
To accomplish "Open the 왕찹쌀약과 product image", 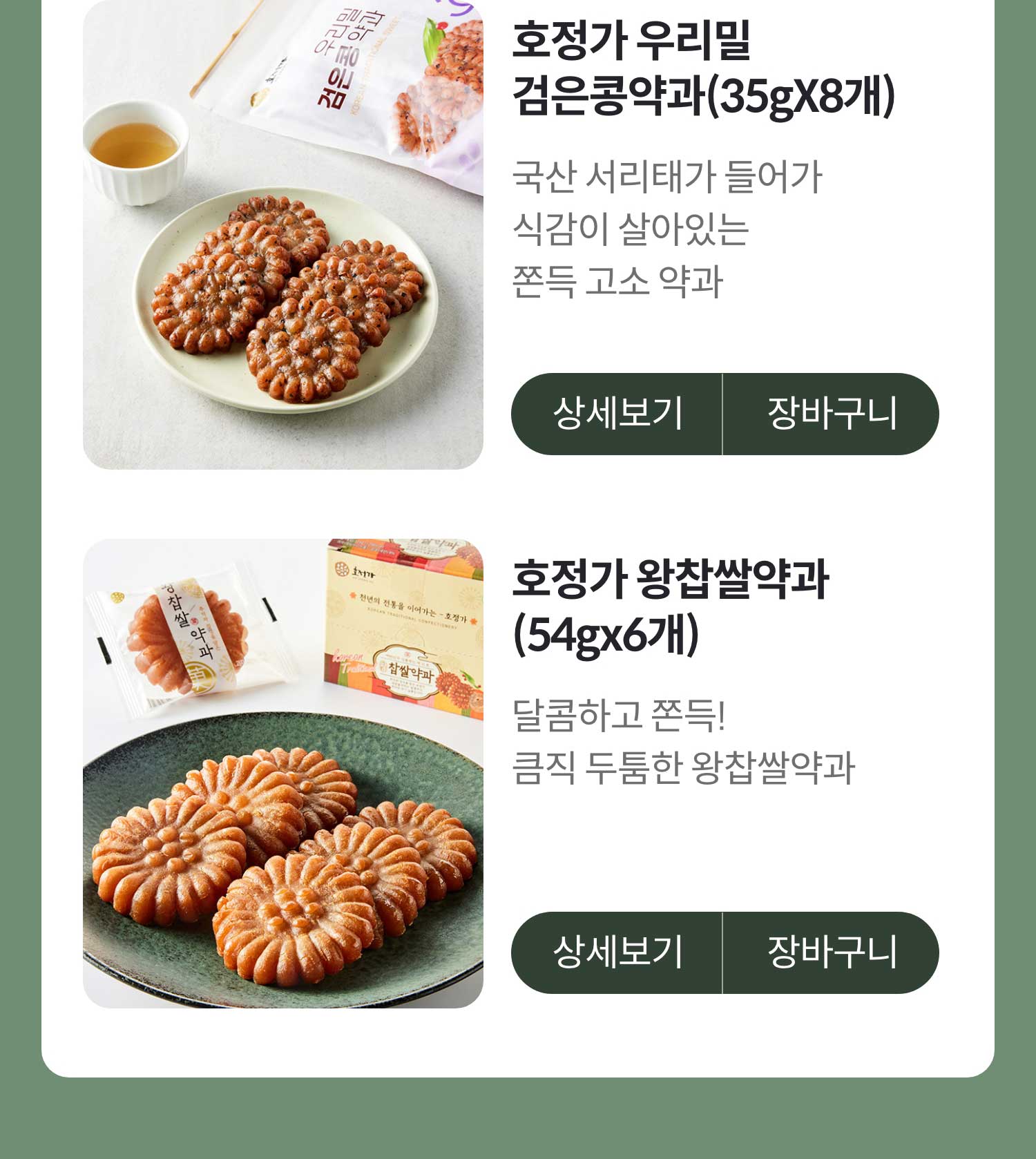I will coord(283,773).
